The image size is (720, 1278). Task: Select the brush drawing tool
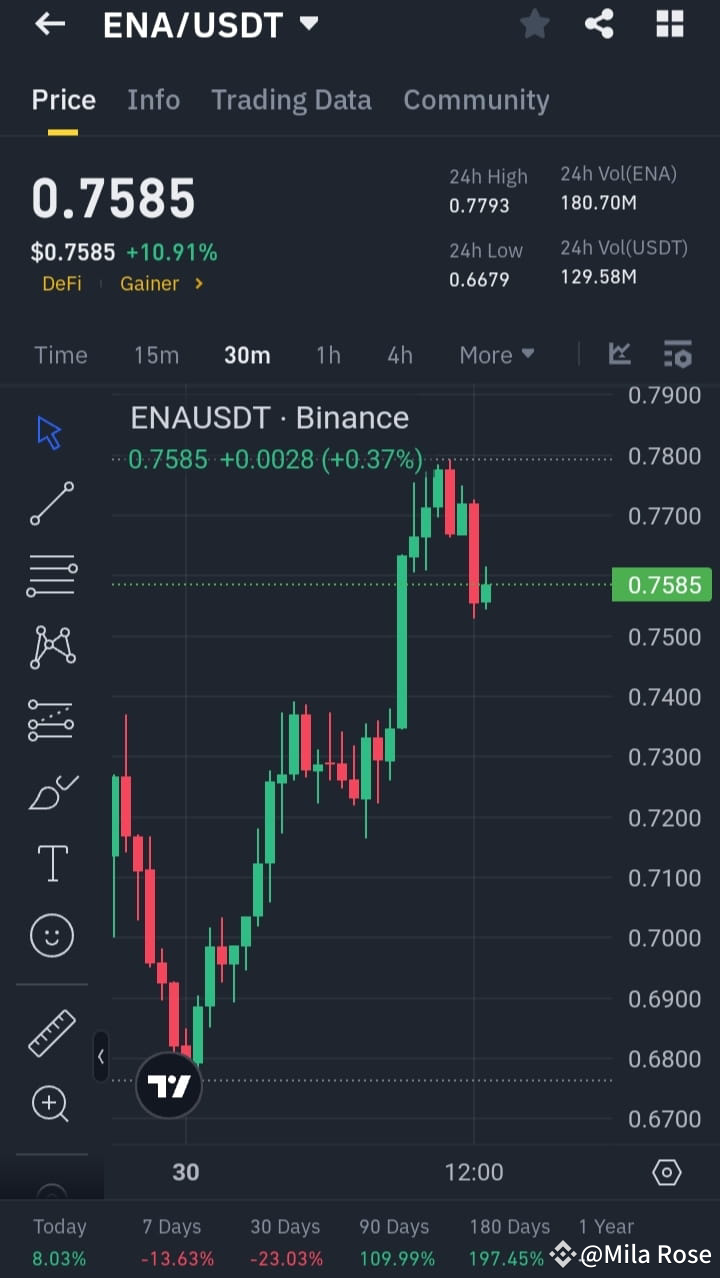50,791
